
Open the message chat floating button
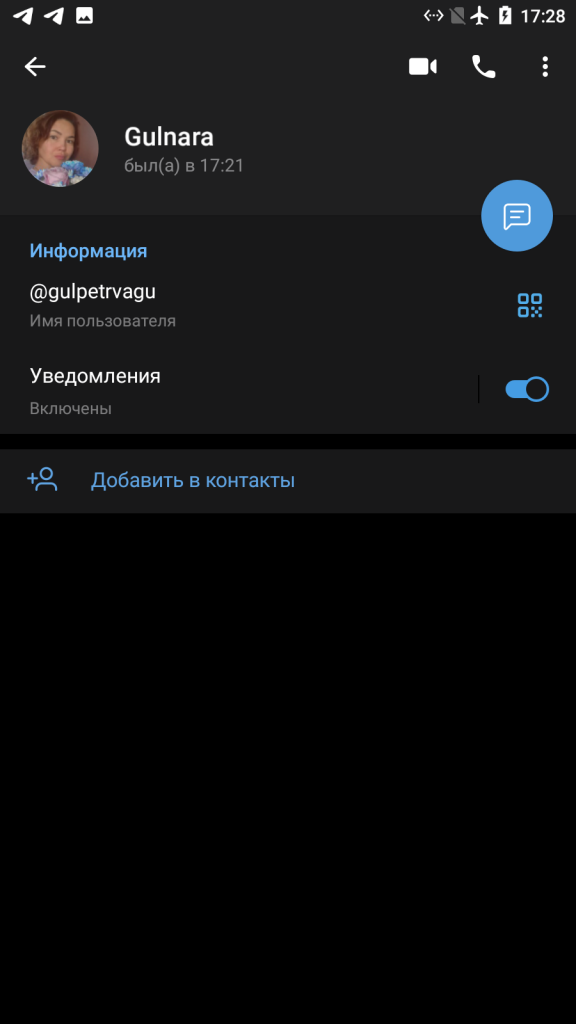click(x=517, y=216)
